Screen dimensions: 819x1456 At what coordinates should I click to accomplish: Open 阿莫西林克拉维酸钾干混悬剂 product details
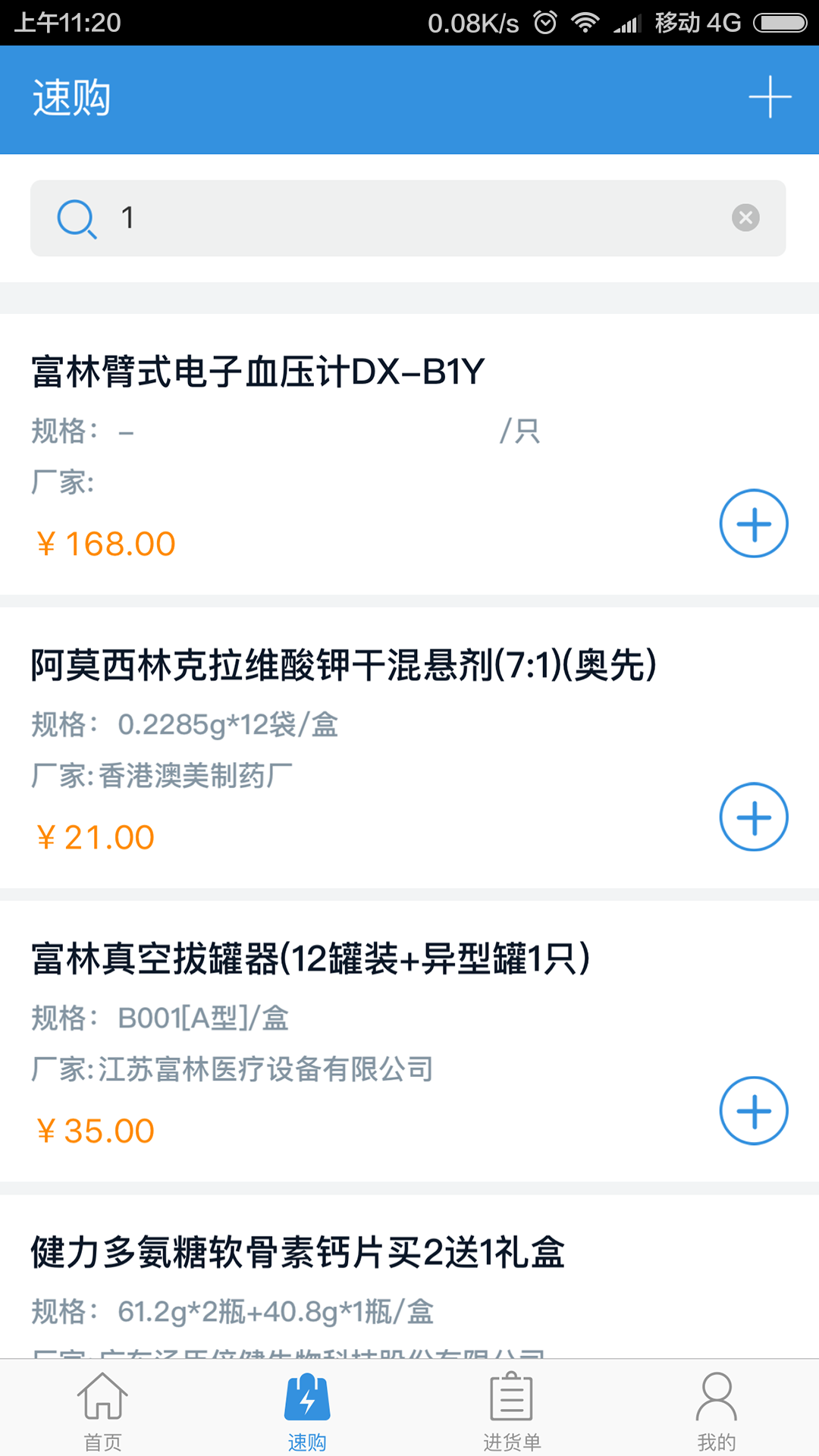[x=343, y=666]
